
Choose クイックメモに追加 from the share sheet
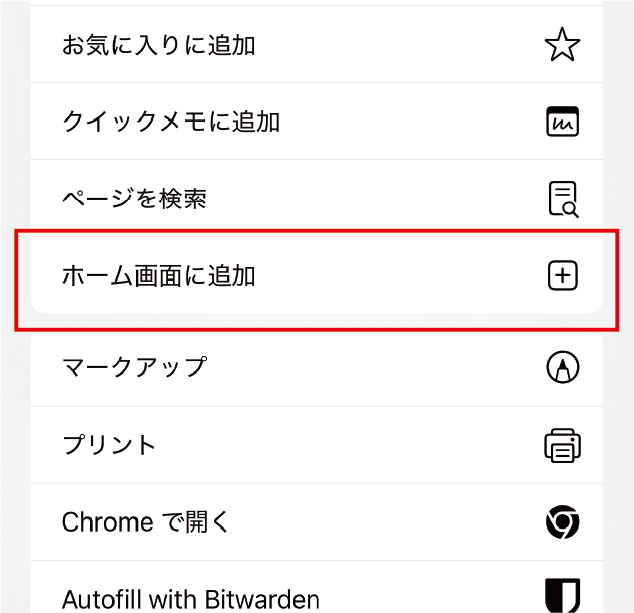pyautogui.click(x=316, y=122)
